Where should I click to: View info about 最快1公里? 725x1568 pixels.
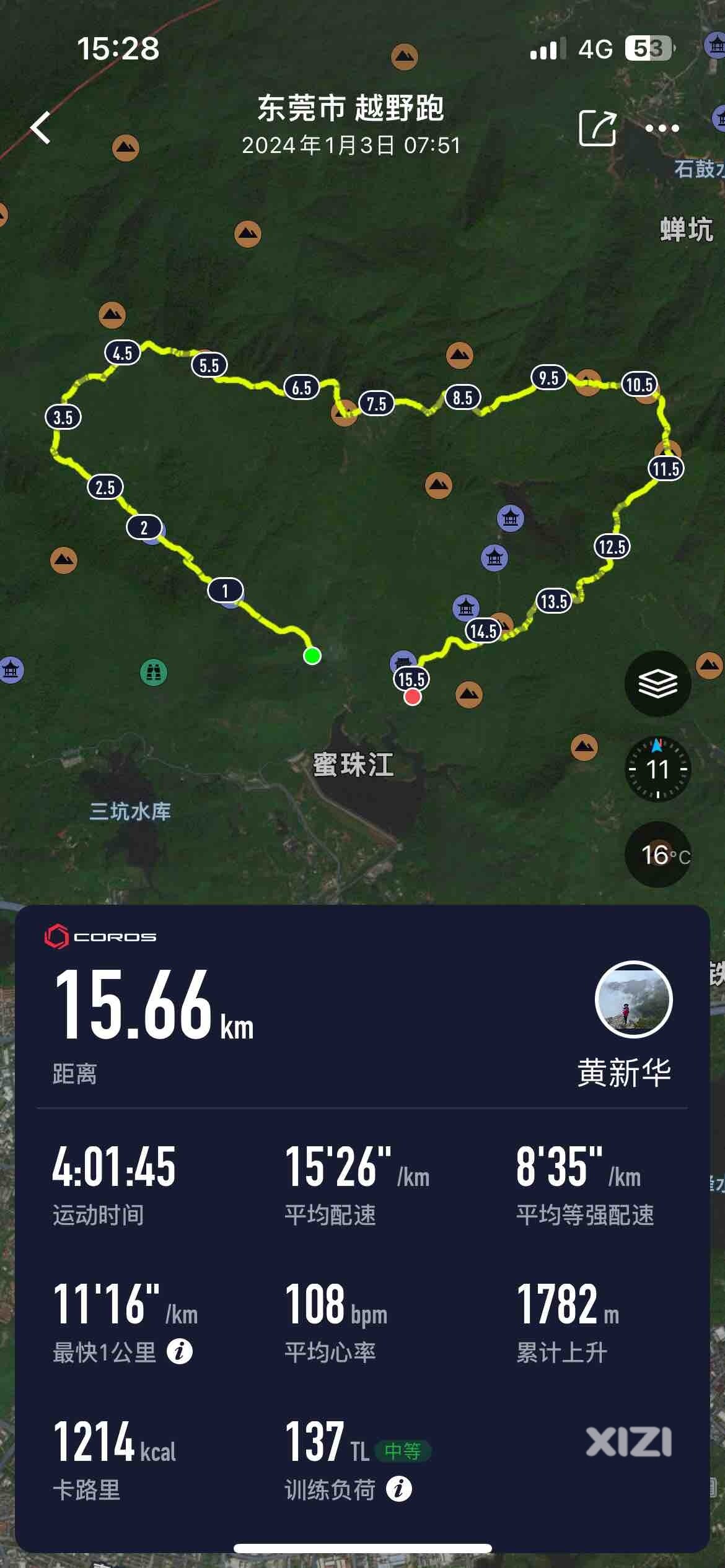(180, 1351)
